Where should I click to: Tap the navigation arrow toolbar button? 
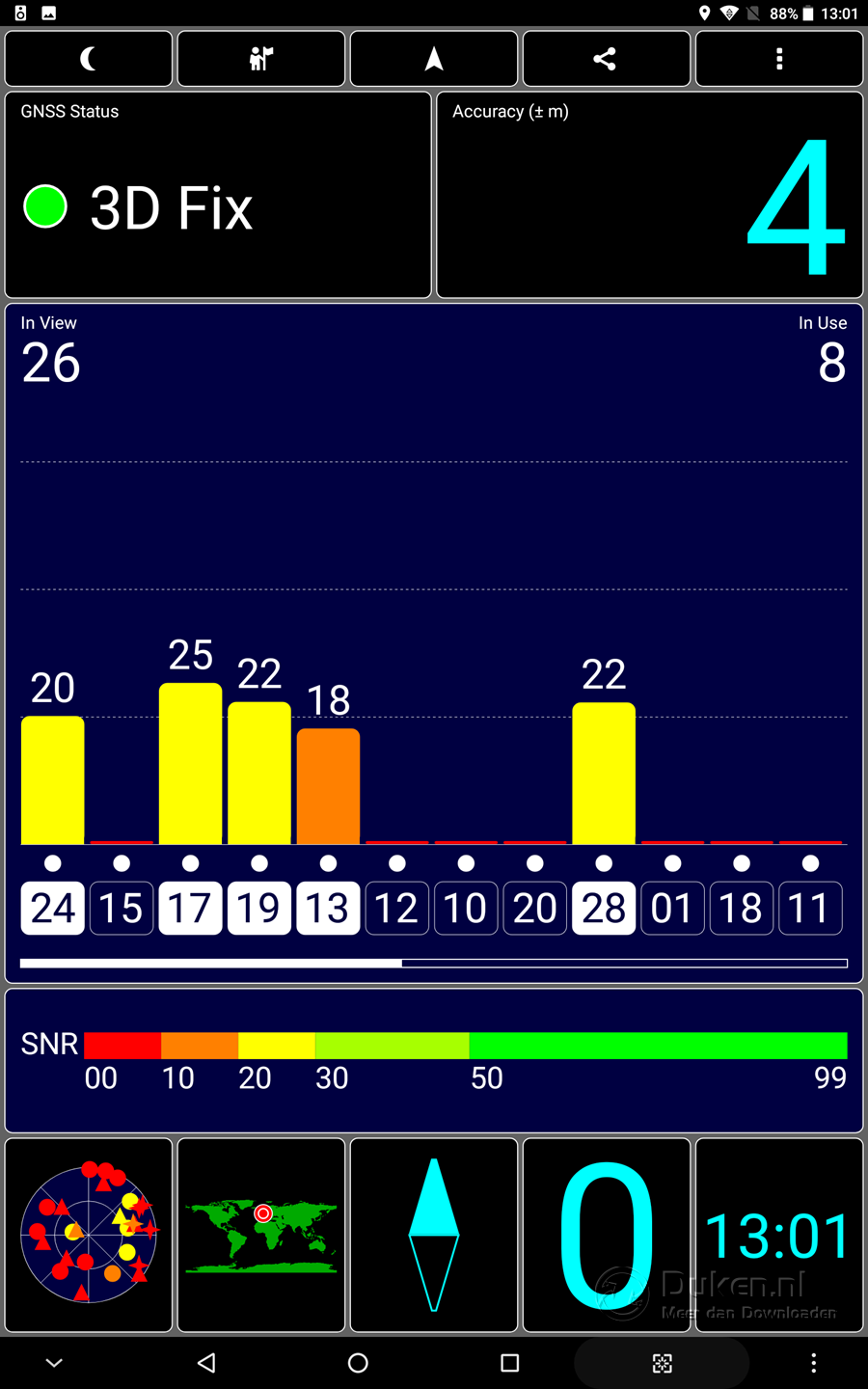point(434,59)
